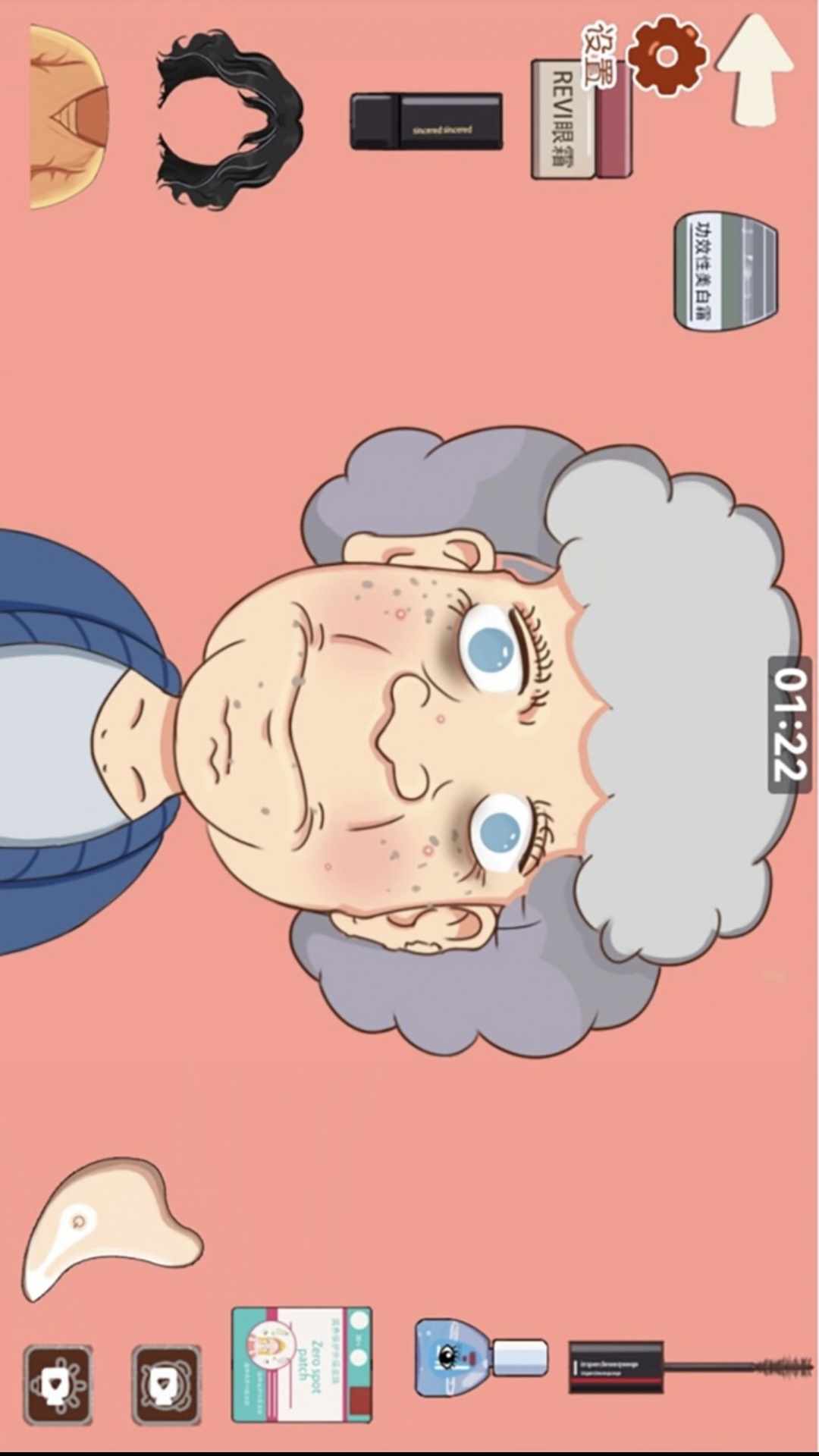The image size is (819, 1456).
Task: Select the mascara wand
Action: point(682,1367)
